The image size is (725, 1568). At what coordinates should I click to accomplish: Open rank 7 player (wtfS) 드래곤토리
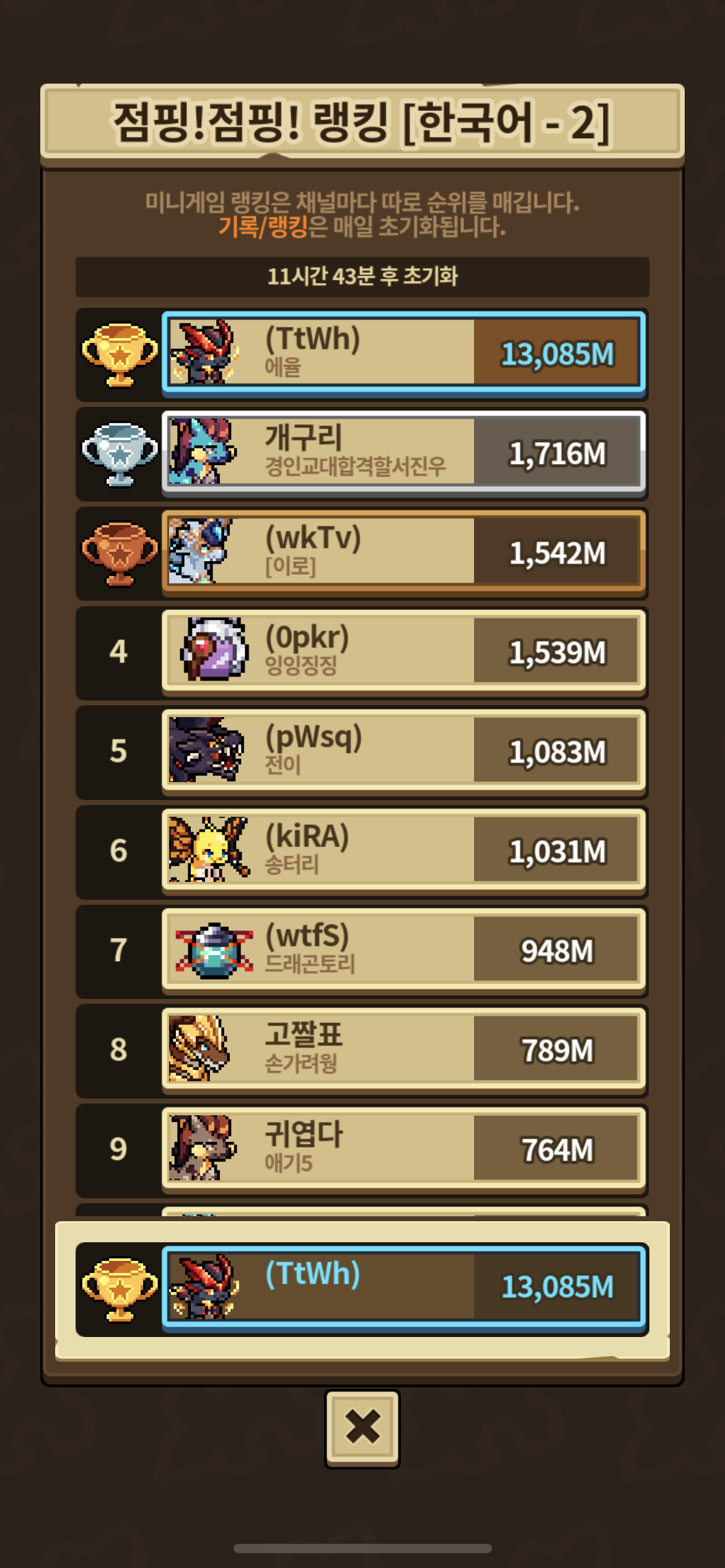click(403, 950)
